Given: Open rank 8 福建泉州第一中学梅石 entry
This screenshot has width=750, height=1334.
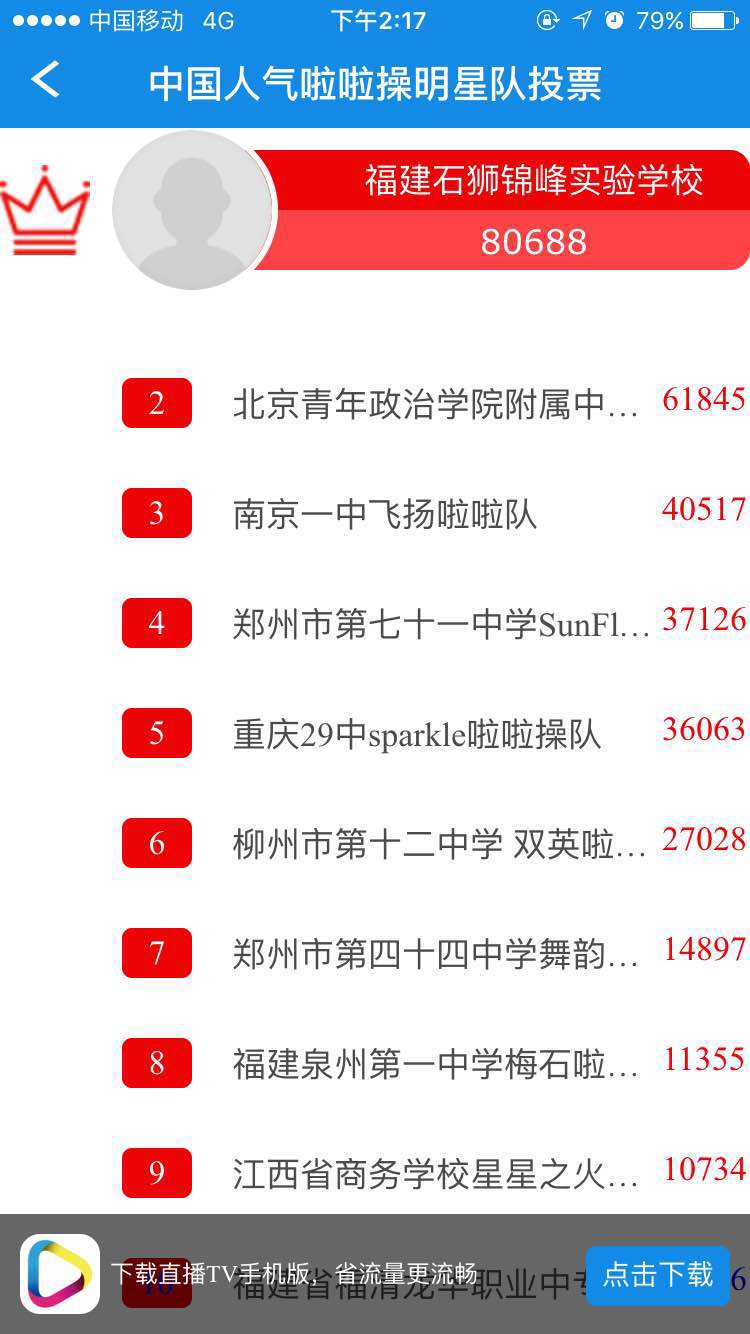Looking at the screenshot, I should coord(435,1064).
